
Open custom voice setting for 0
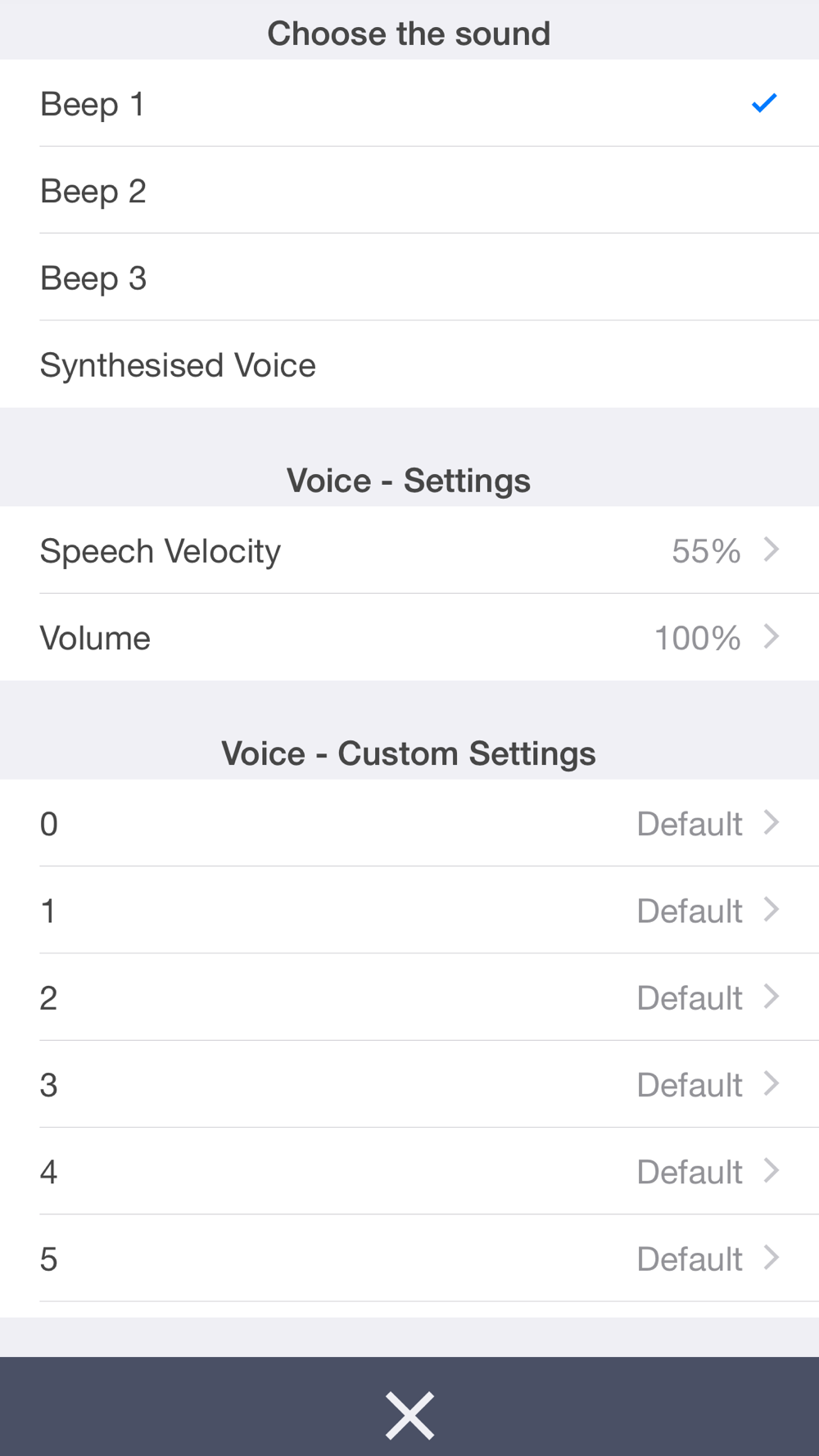409,823
